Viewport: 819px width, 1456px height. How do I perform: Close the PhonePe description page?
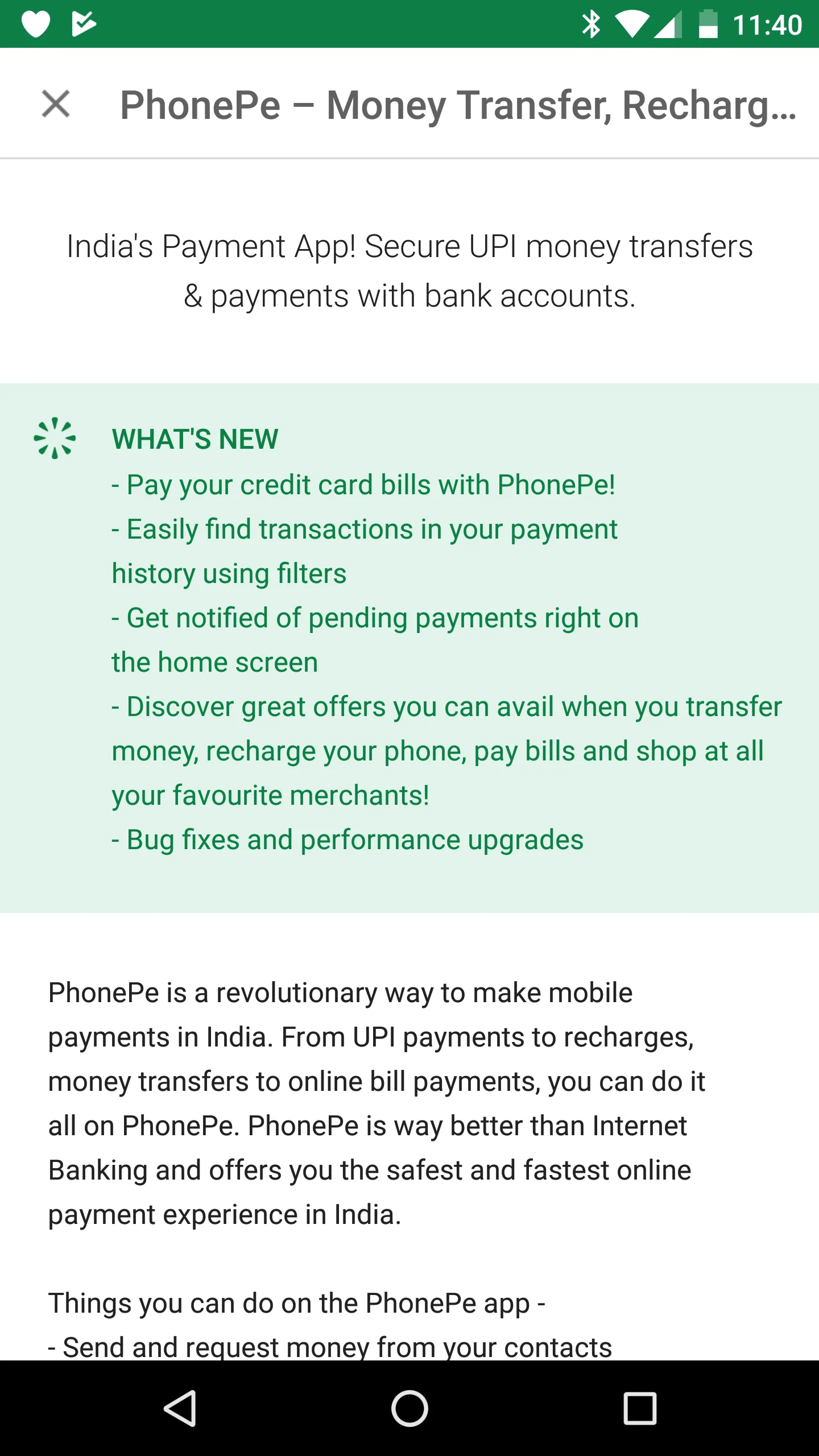[x=56, y=104]
